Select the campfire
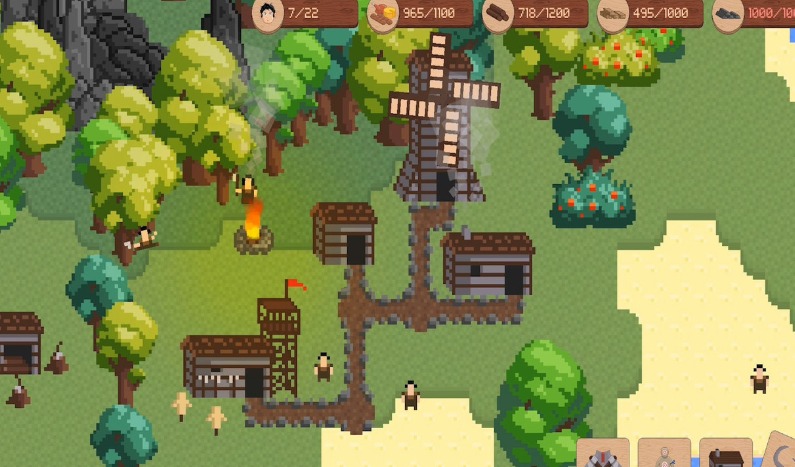Image resolution: width=795 pixels, height=467 pixels. click(254, 228)
